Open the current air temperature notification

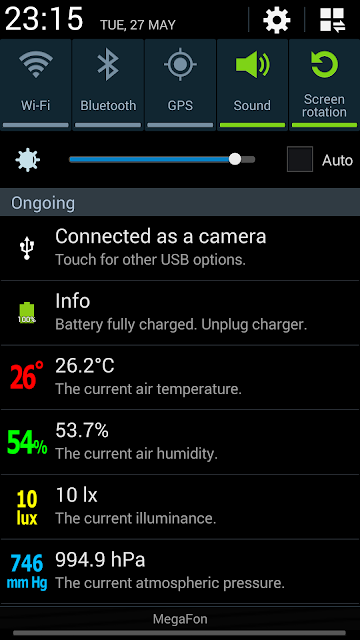point(180,378)
